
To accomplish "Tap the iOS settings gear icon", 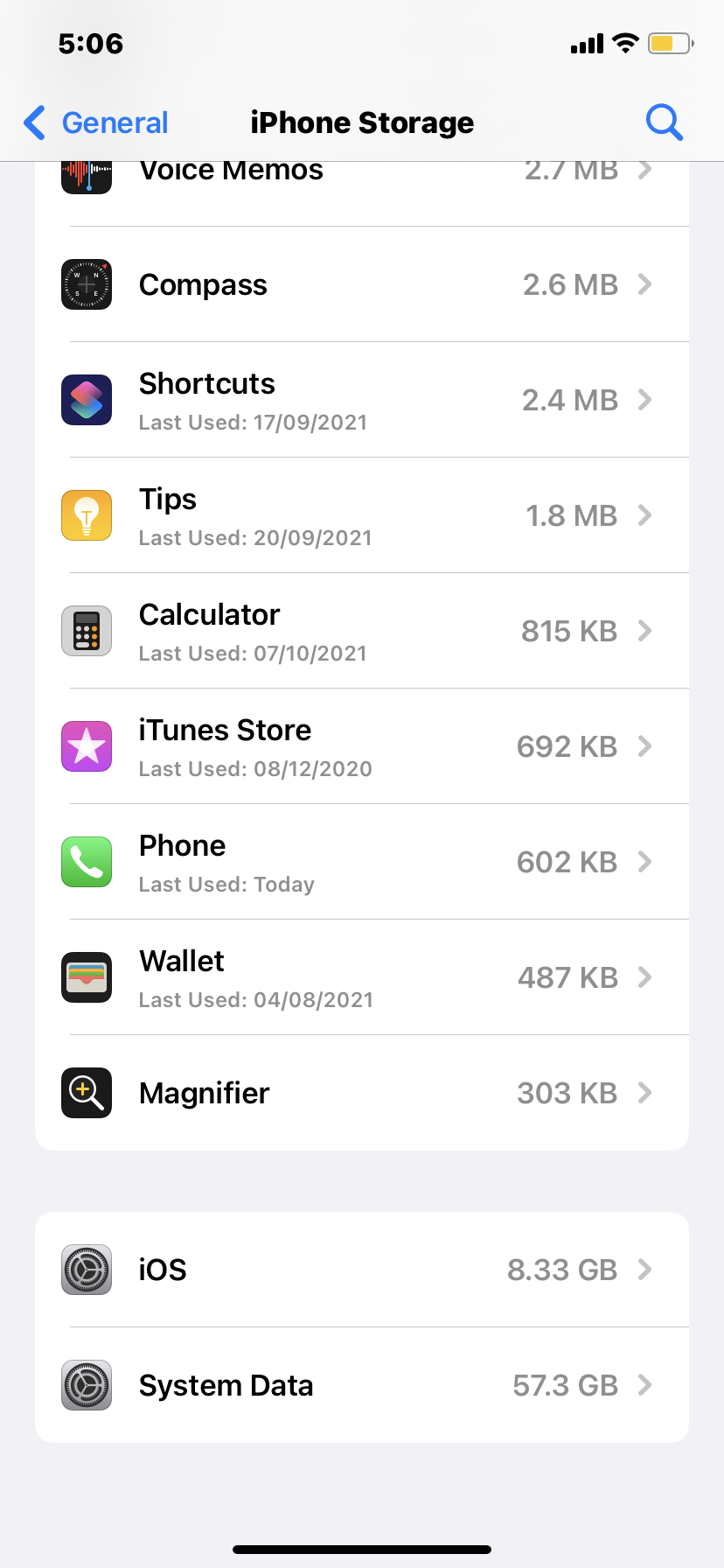I will (x=87, y=1270).
